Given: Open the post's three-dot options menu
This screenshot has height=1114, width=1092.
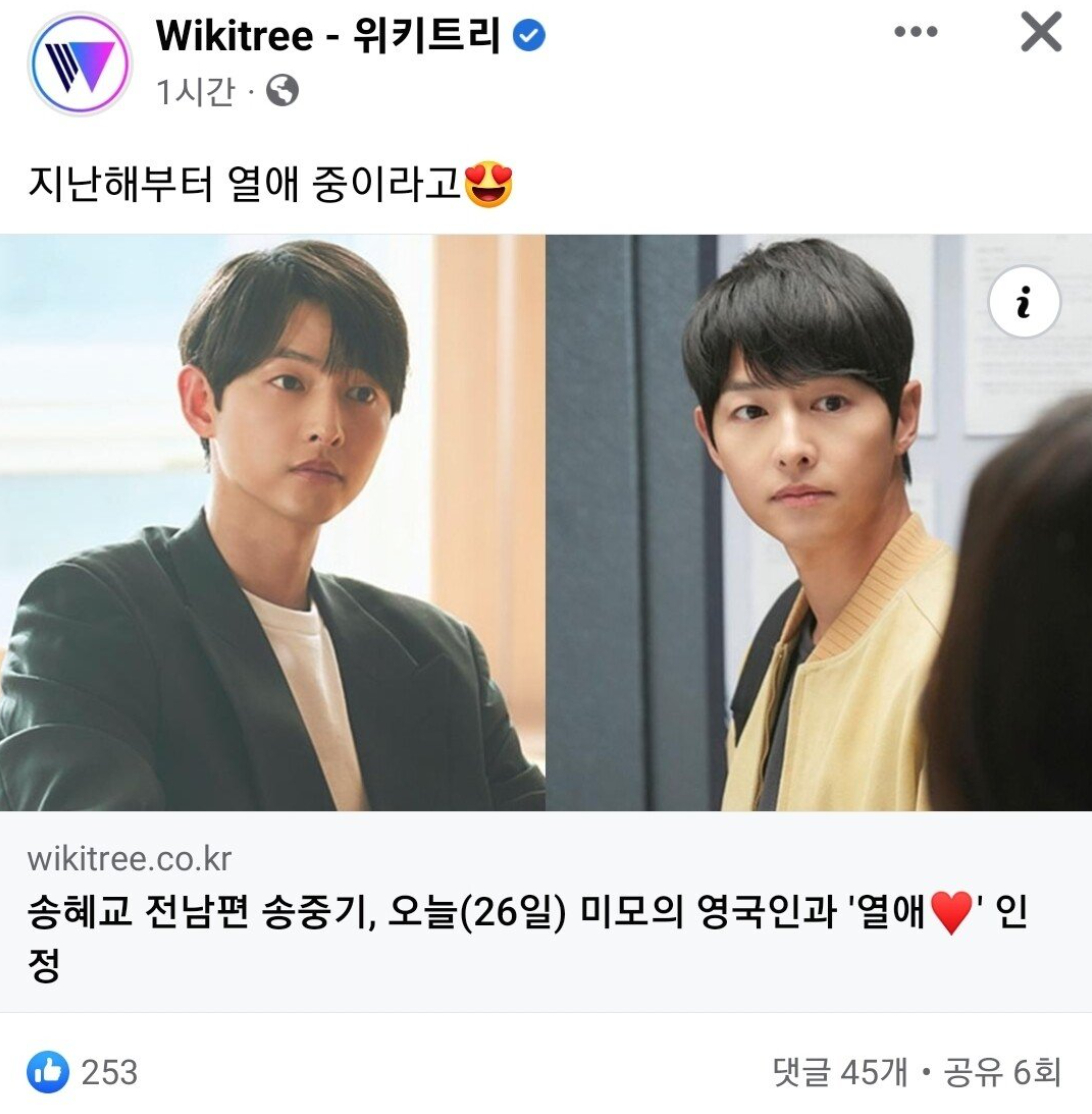Looking at the screenshot, I should (x=915, y=32).
